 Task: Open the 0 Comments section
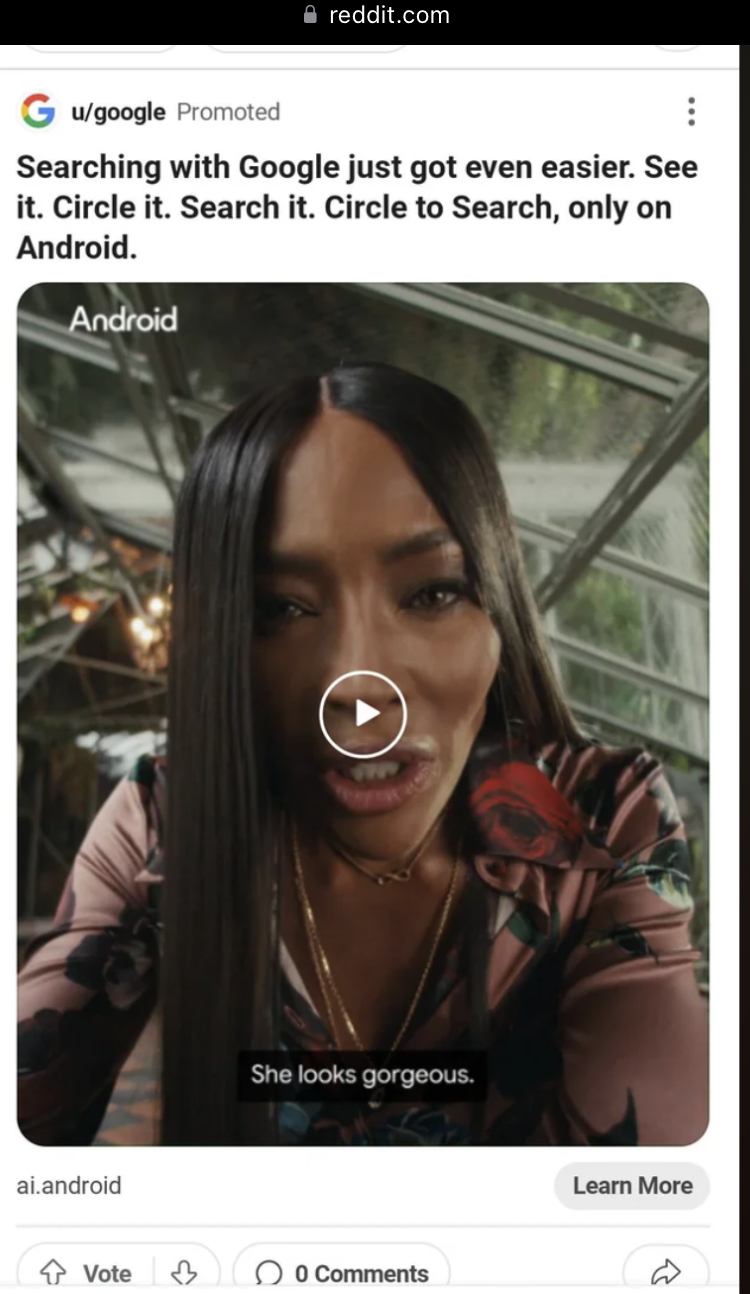click(342, 1272)
